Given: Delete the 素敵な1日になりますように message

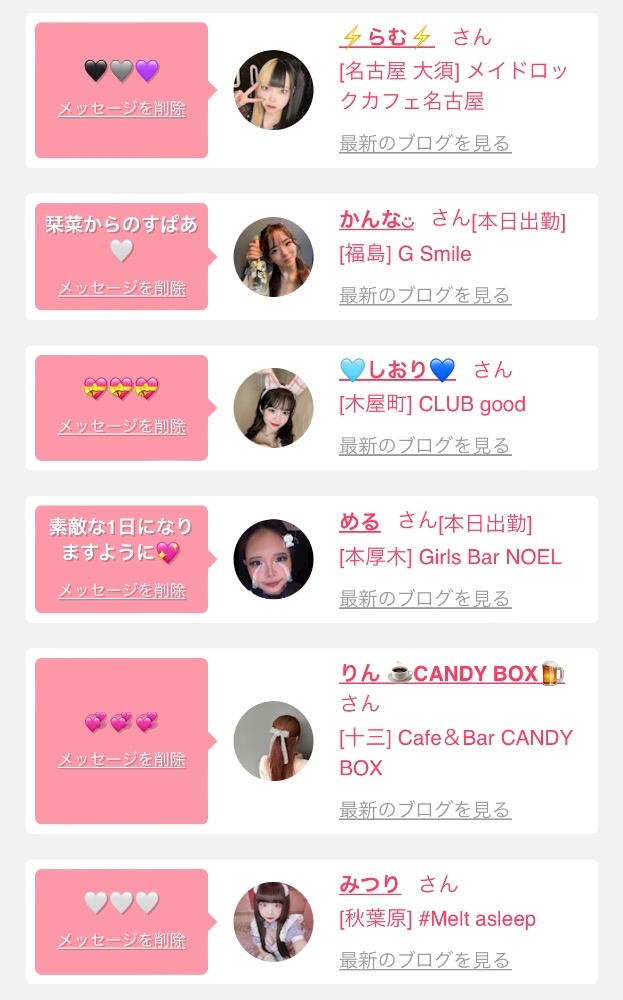Looking at the screenshot, I should (x=122, y=591).
